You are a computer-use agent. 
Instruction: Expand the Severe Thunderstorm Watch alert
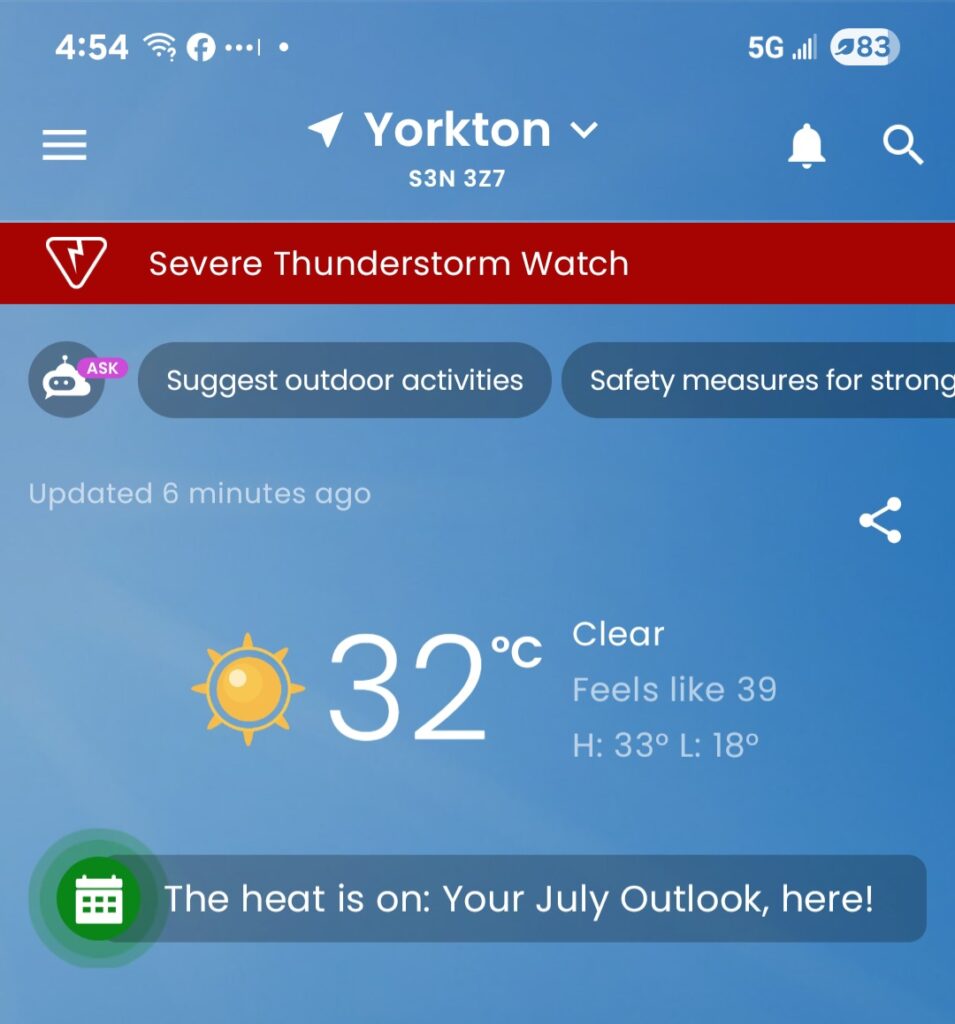pyautogui.click(x=389, y=263)
